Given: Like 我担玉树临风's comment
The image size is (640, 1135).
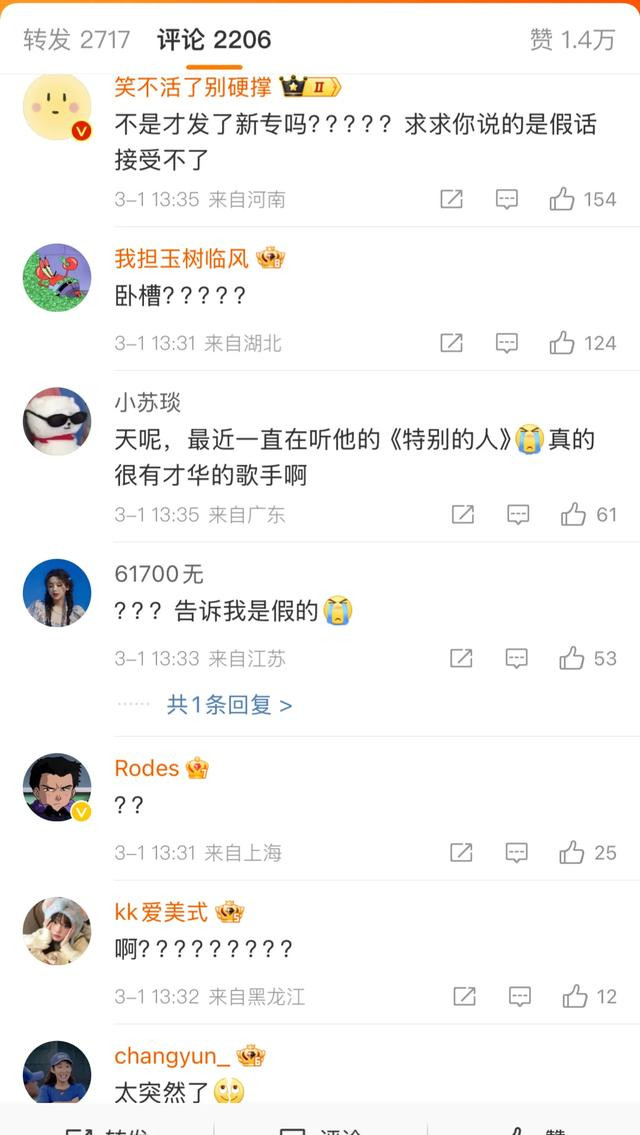Looking at the screenshot, I should point(583,343).
